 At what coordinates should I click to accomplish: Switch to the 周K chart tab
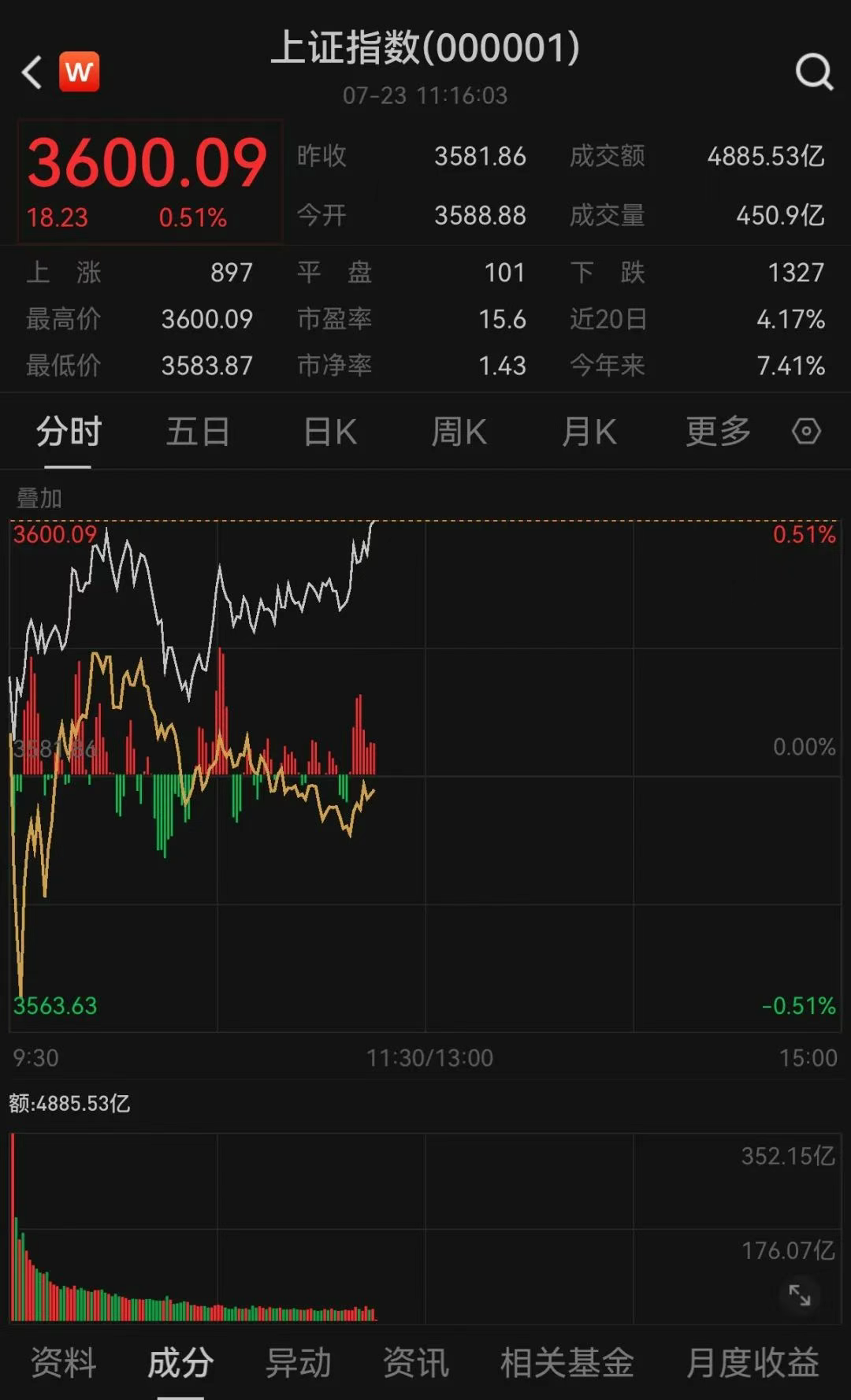pyautogui.click(x=459, y=432)
